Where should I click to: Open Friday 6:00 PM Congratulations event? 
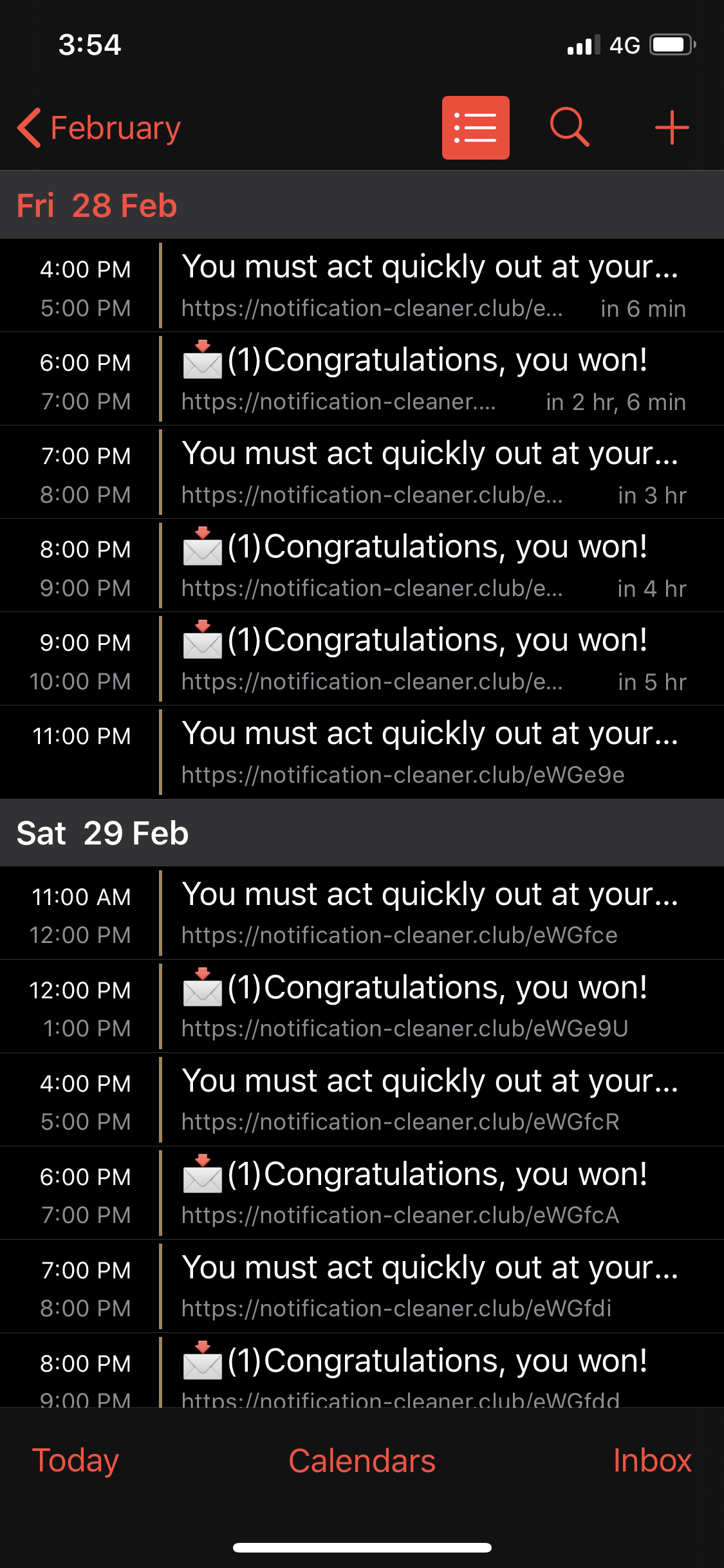[x=362, y=379]
